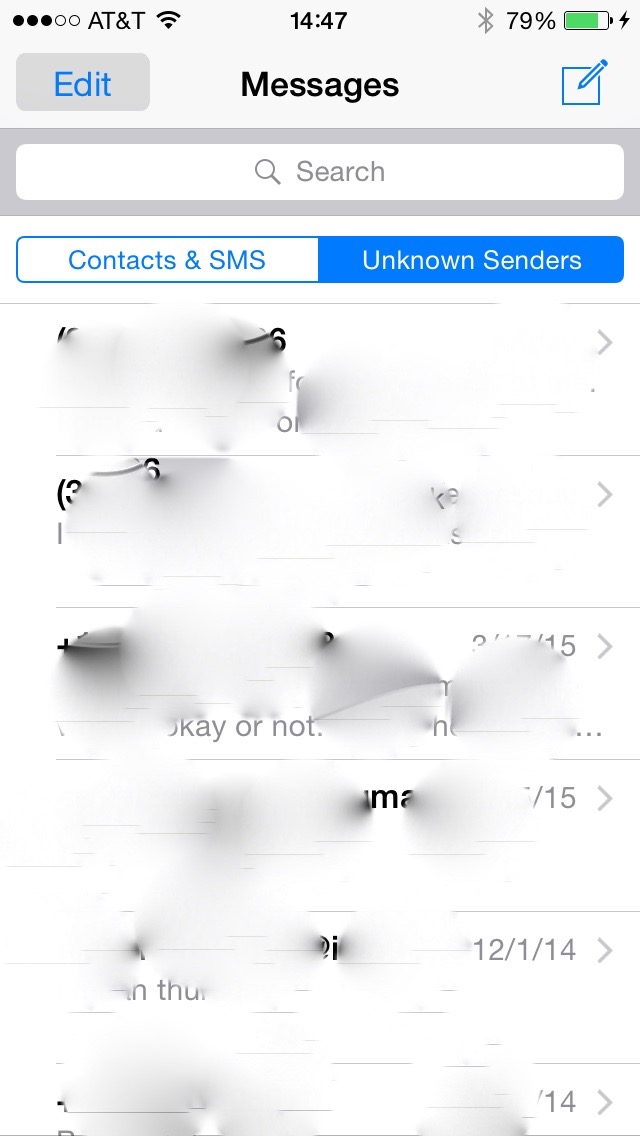Switch to Contacts & SMS tab
This screenshot has height=1136, width=640.
click(167, 260)
